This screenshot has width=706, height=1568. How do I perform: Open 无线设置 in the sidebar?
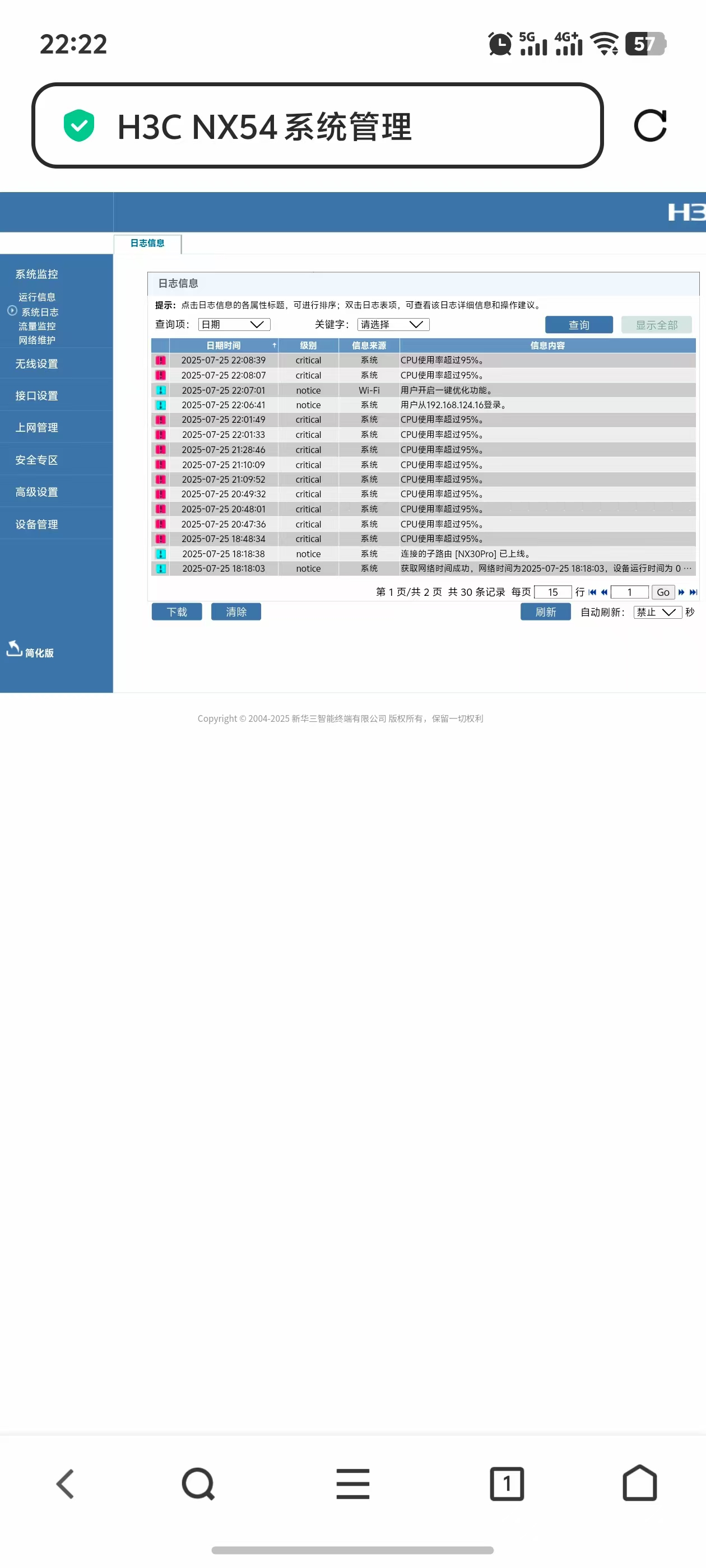(36, 363)
